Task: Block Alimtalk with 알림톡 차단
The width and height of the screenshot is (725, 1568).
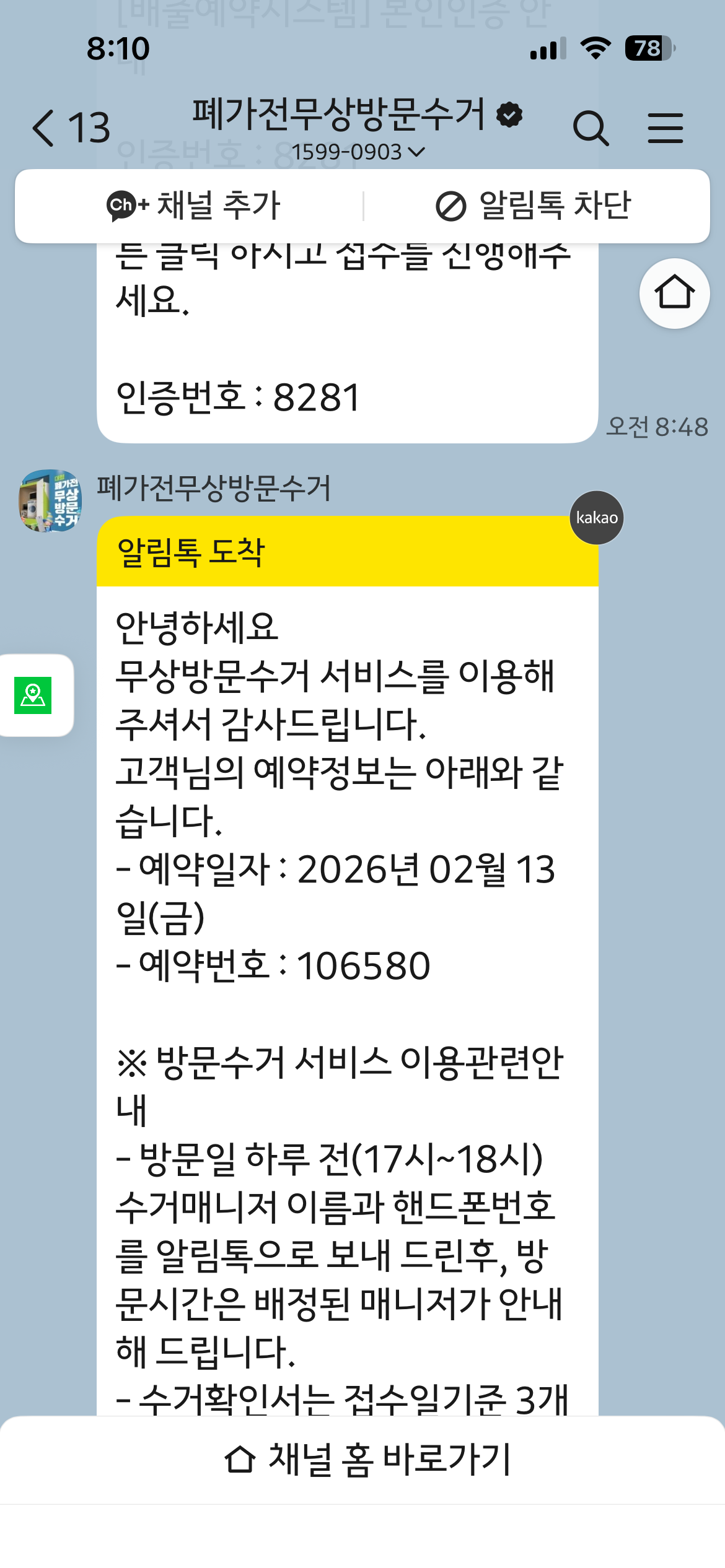Action: (534, 206)
